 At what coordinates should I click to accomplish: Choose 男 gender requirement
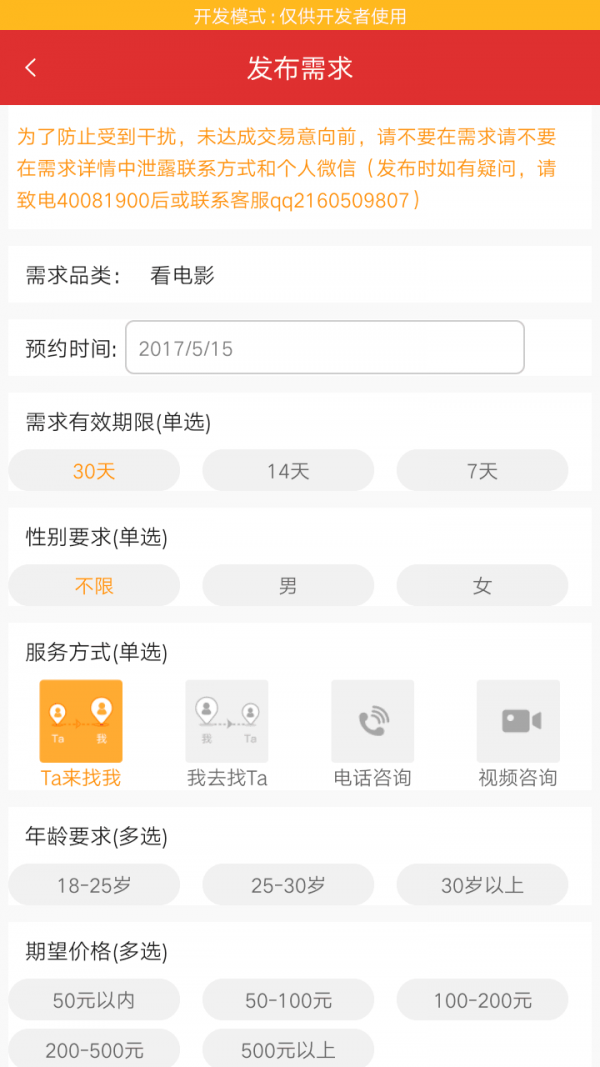(288, 585)
